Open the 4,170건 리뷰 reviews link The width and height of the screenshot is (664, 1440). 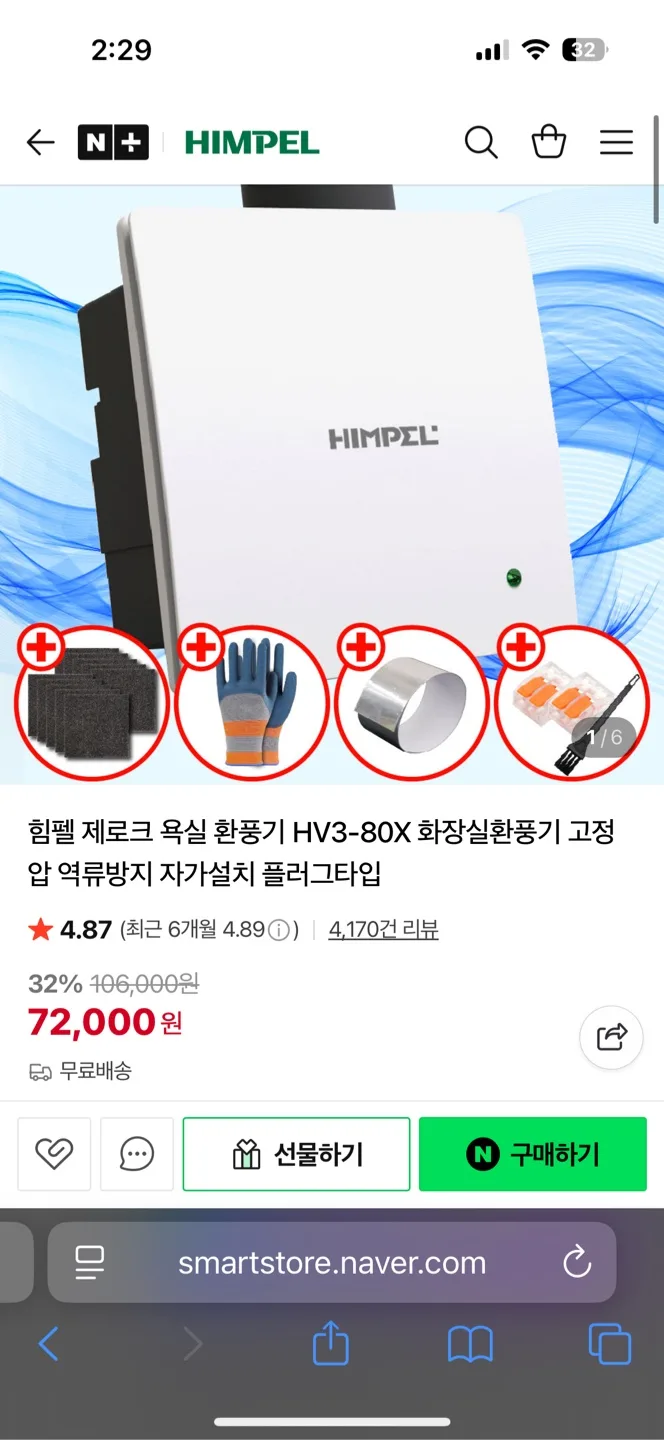pyautogui.click(x=384, y=930)
